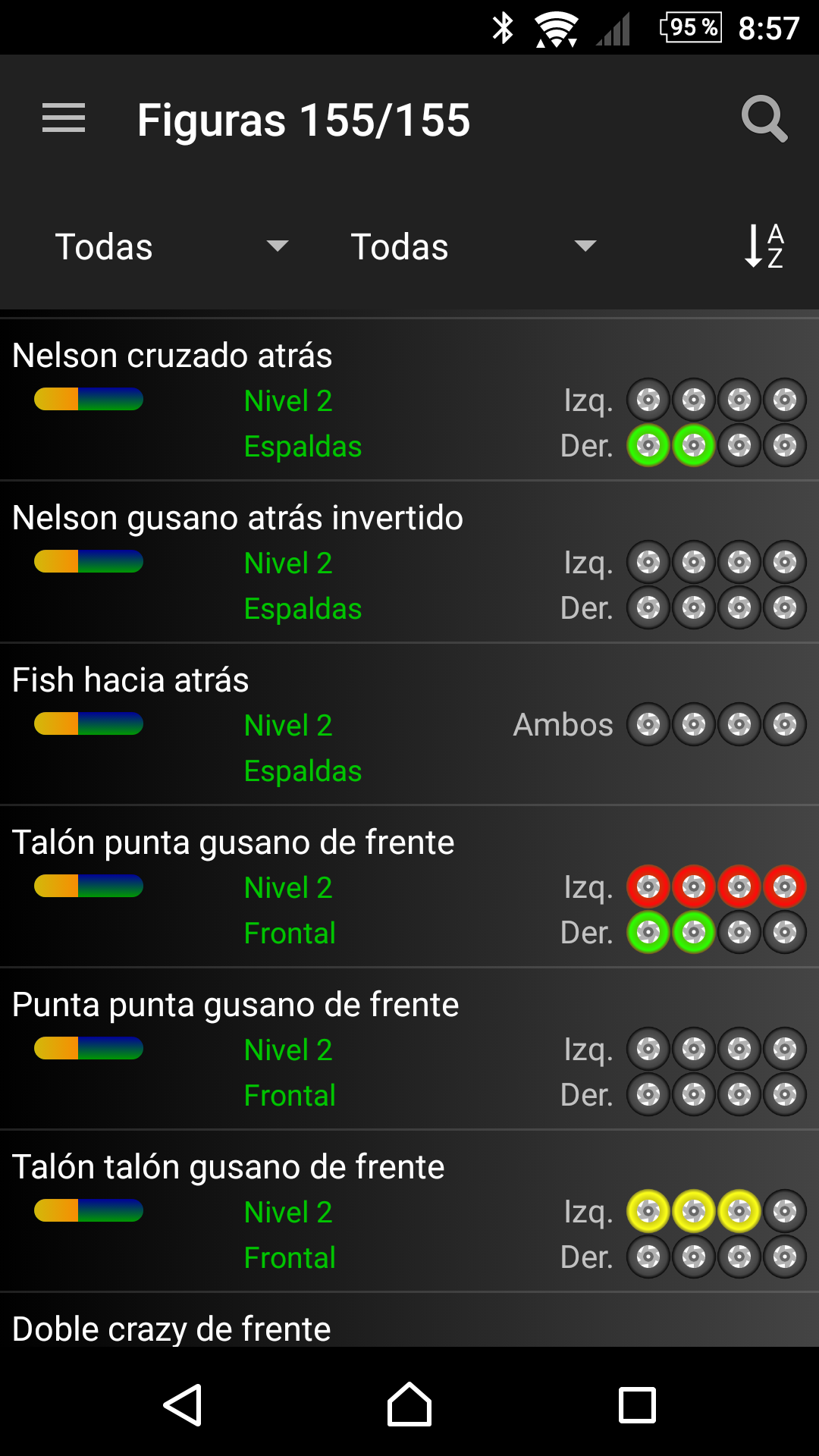This screenshot has height=1456, width=819.
Task: Open the search magnifier icon
Action: pos(764,119)
